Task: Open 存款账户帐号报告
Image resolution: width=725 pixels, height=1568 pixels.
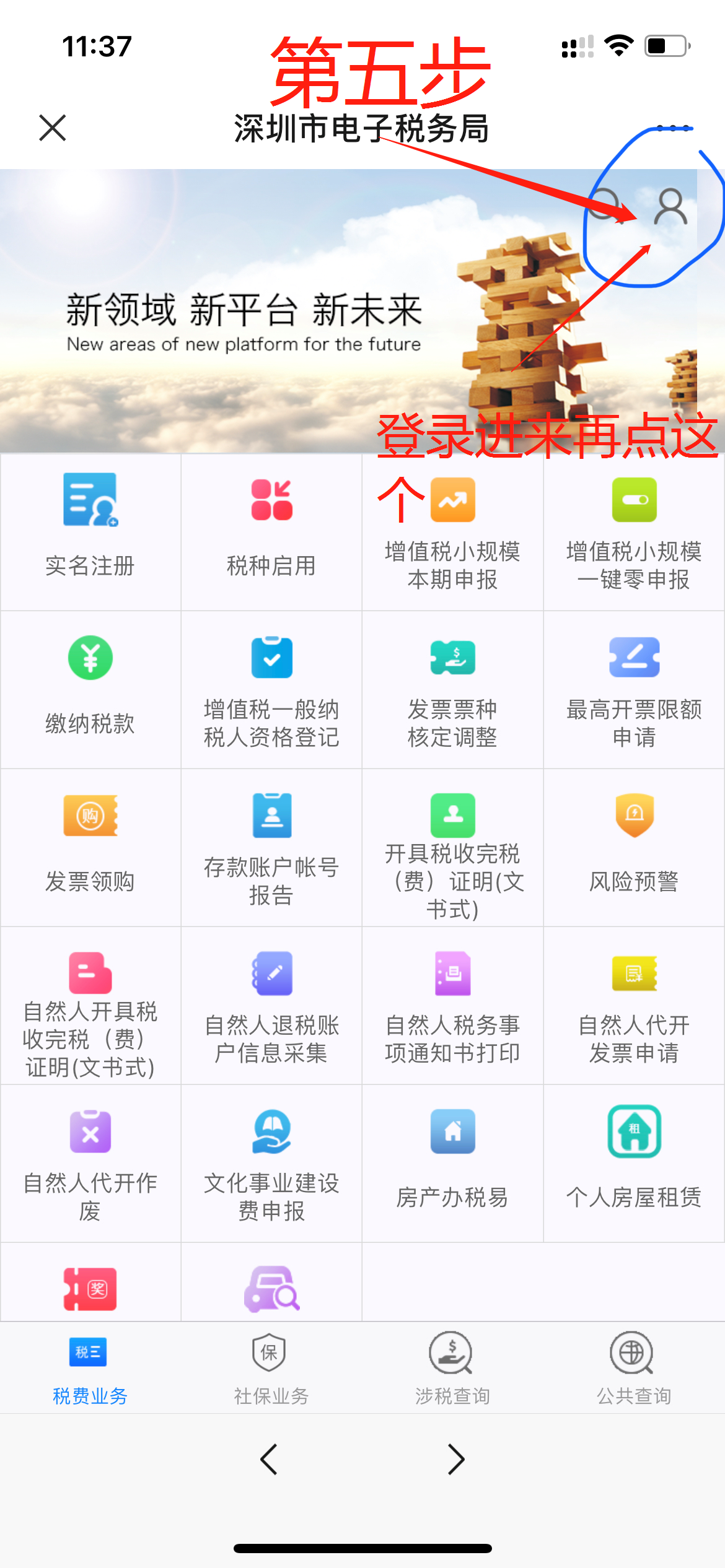Action: pyautogui.click(x=271, y=848)
